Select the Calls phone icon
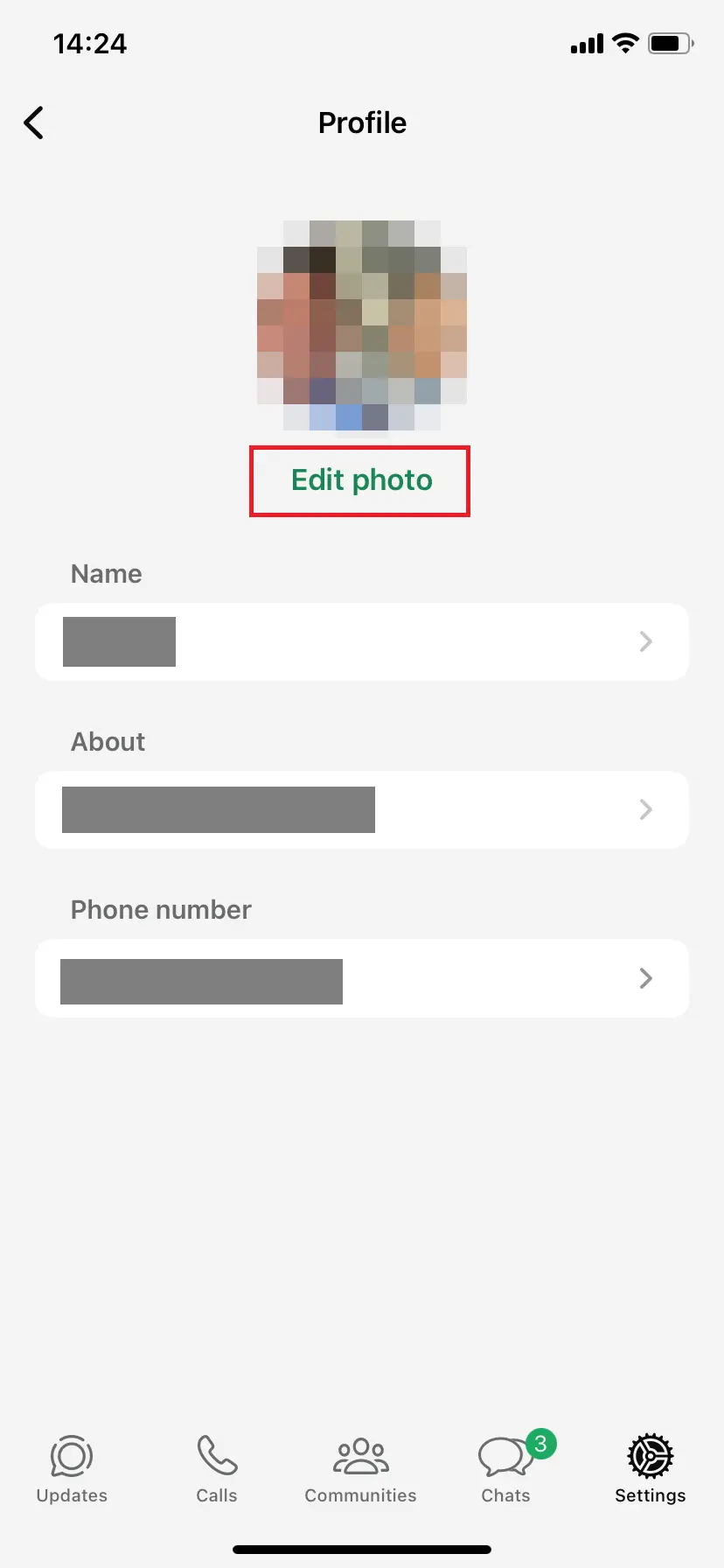The image size is (724, 1568). (x=216, y=1457)
